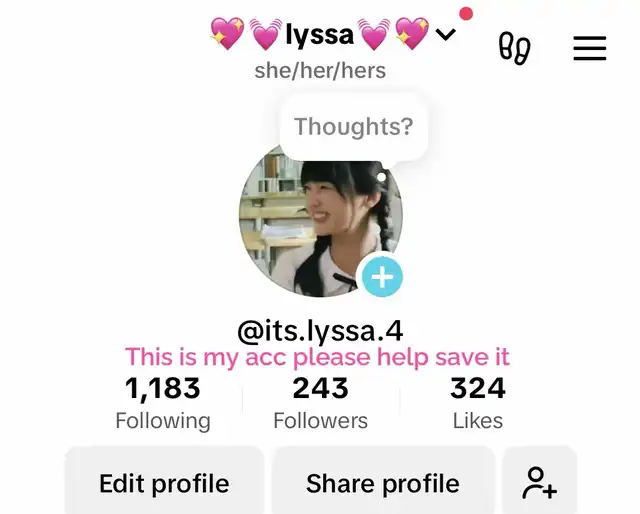The height and width of the screenshot is (514, 640).
Task: Tap Edit profile
Action: [x=164, y=484]
